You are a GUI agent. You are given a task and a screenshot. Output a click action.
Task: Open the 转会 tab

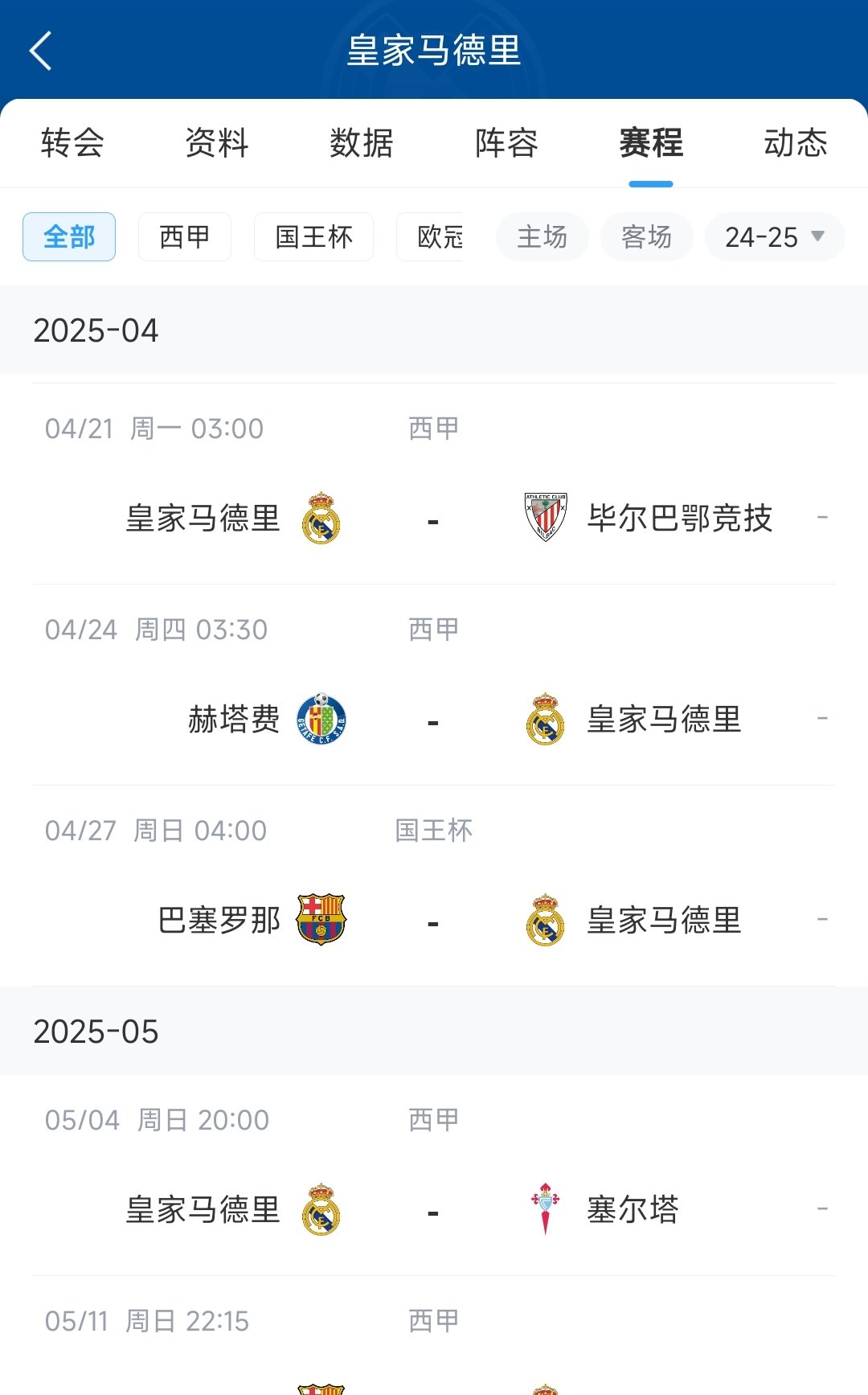[x=72, y=143]
